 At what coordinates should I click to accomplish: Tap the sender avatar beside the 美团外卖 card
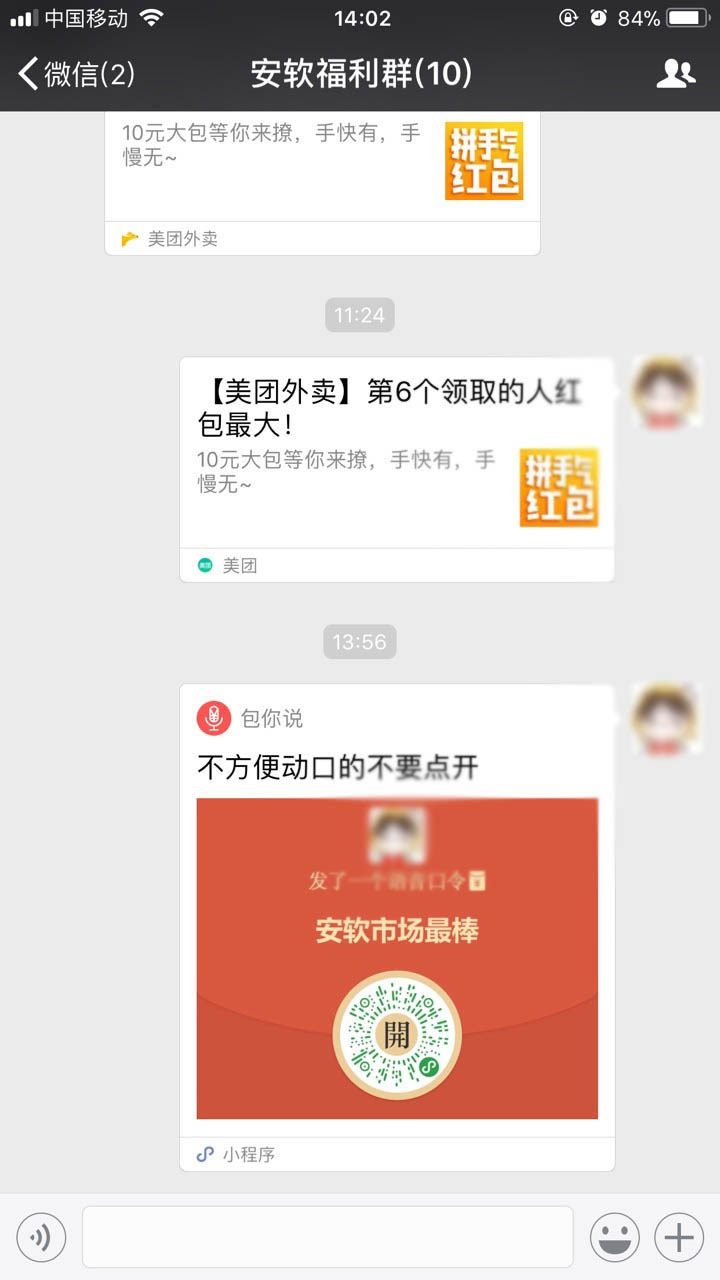coord(667,392)
